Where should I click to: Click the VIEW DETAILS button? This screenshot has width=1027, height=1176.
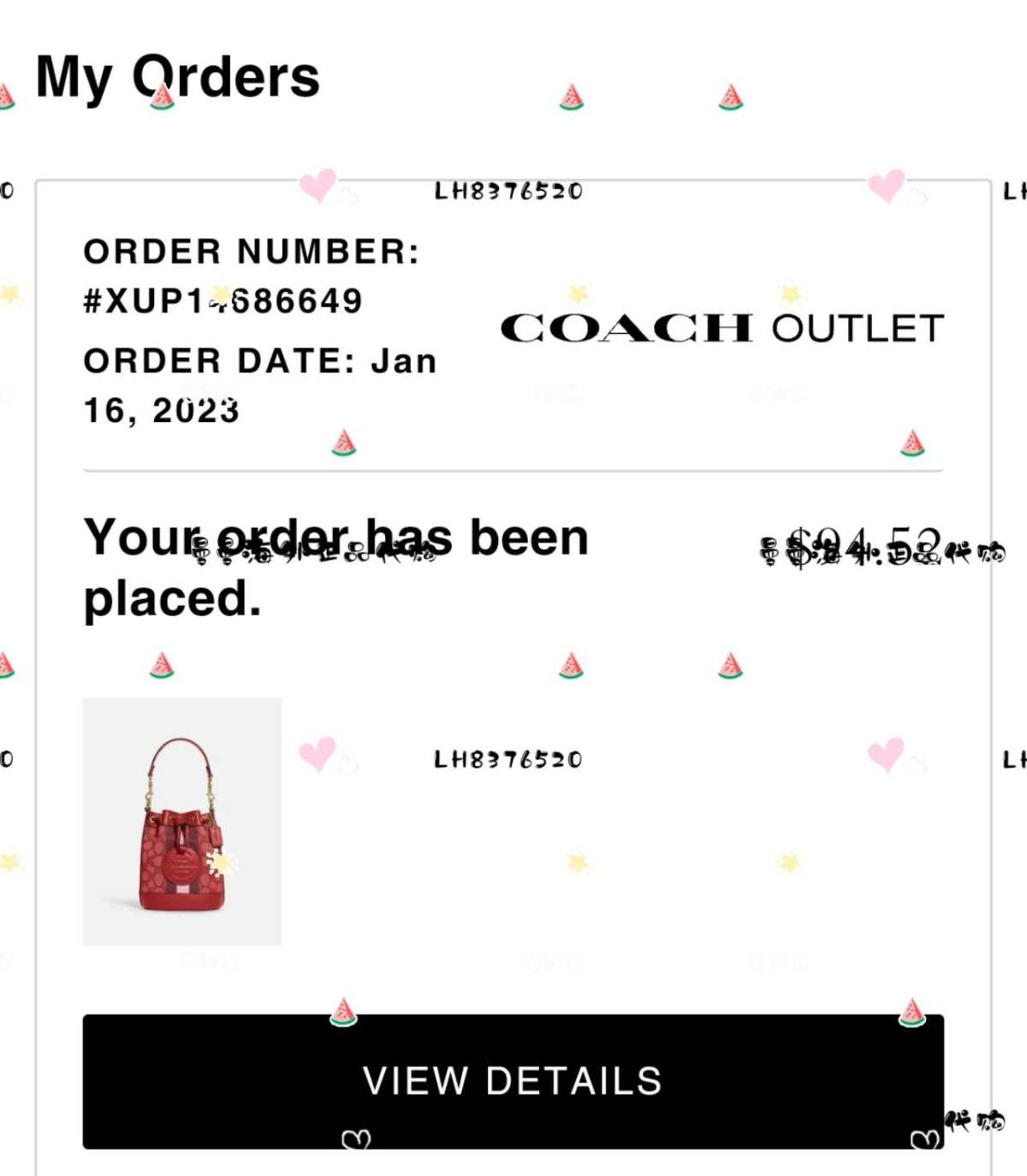coord(512,1080)
